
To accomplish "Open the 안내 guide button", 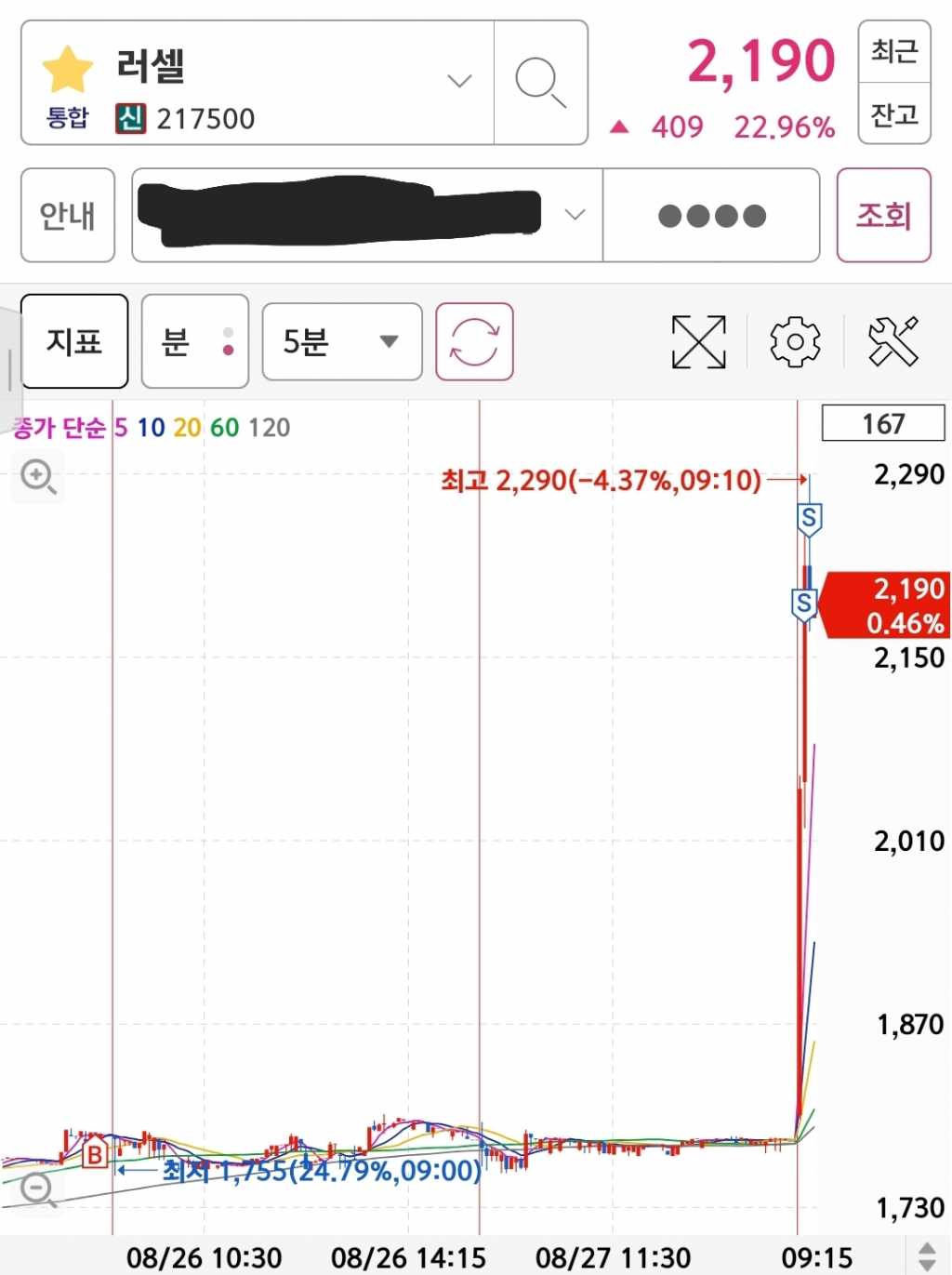I will 68,216.
